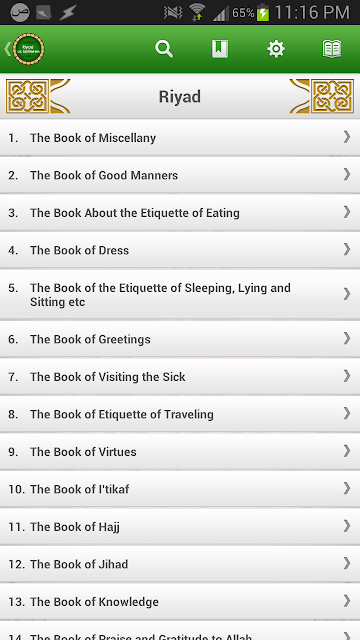Open The Book of Visiting the Sick
This screenshot has width=360, height=640.
[x=180, y=376]
